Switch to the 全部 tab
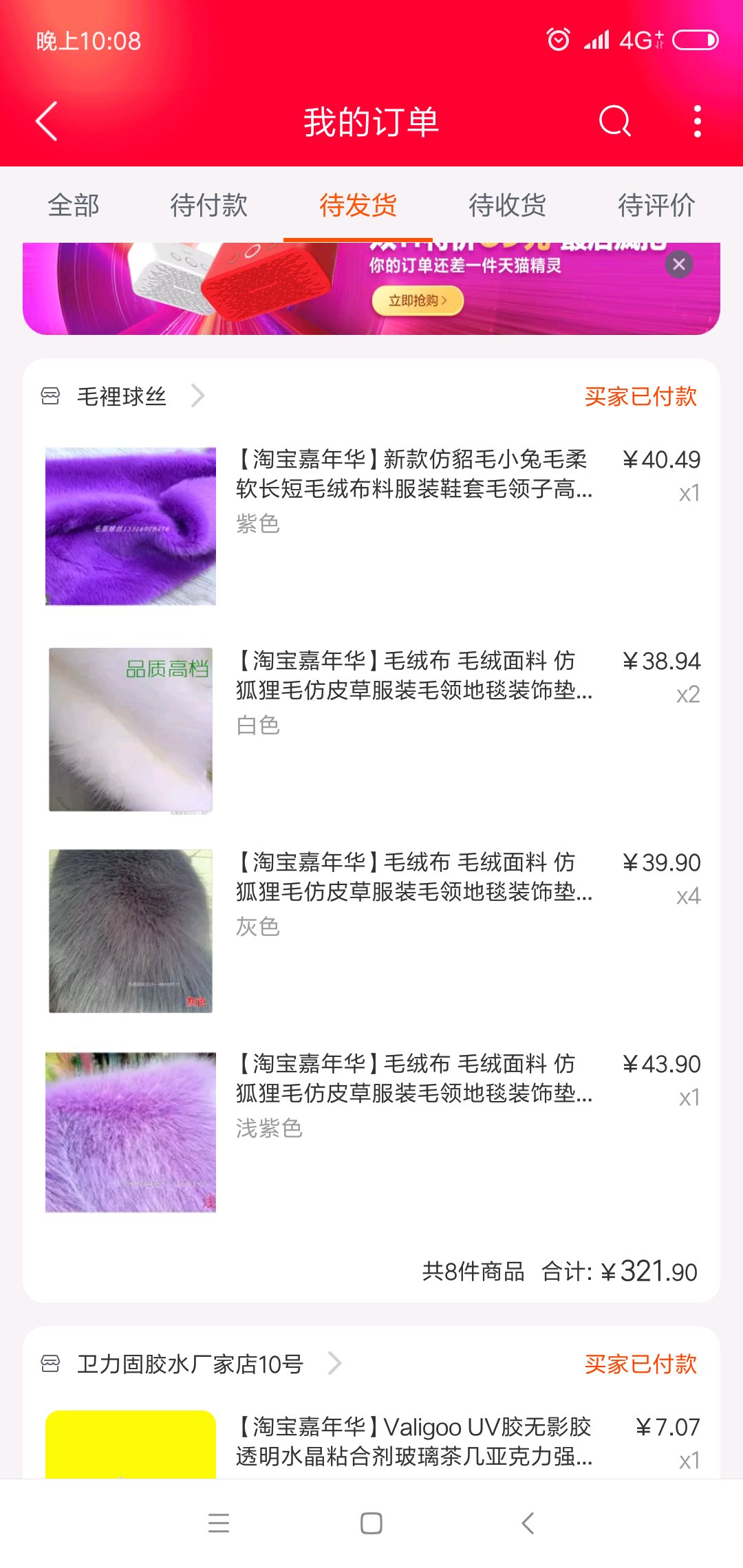743x1568 pixels. coord(74,205)
